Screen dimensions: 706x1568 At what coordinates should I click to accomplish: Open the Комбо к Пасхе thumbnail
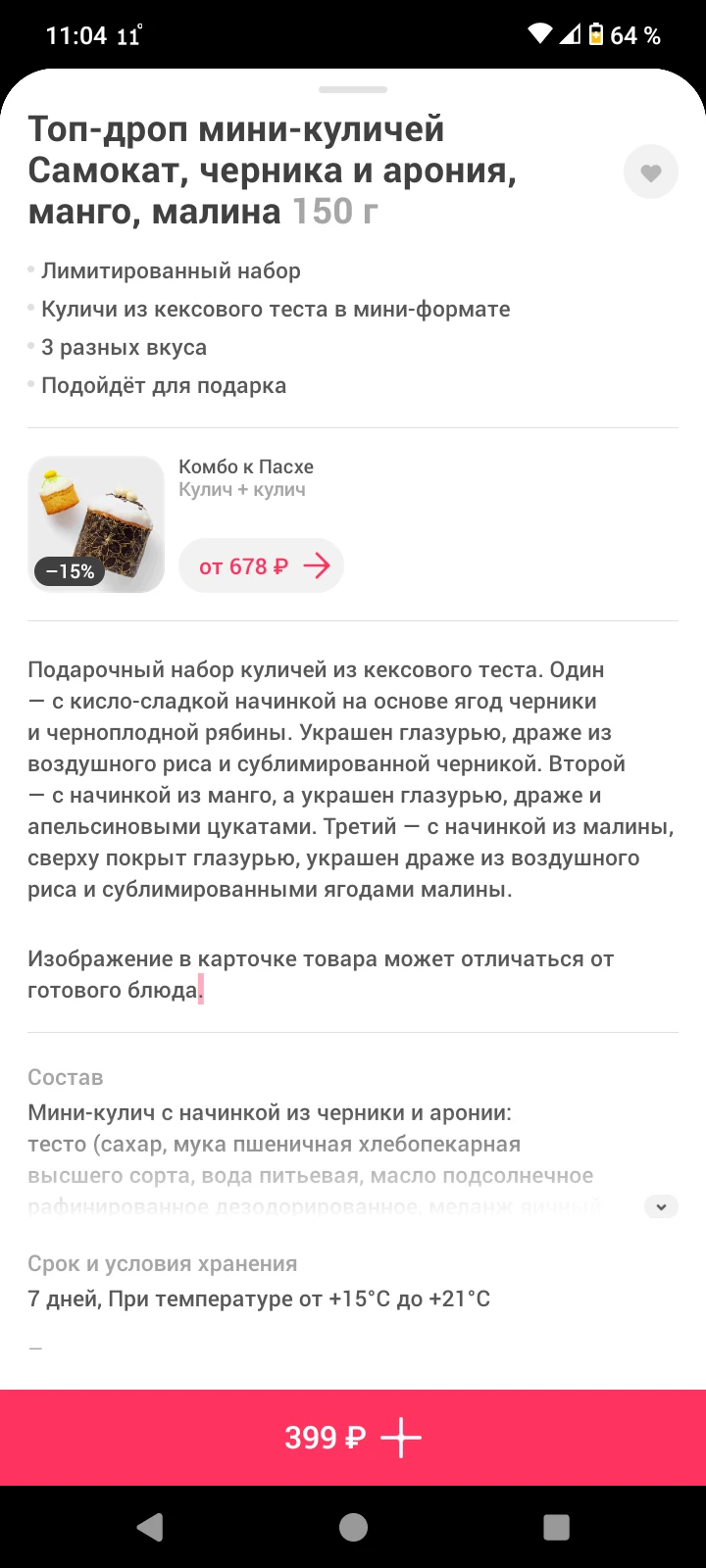click(x=96, y=524)
